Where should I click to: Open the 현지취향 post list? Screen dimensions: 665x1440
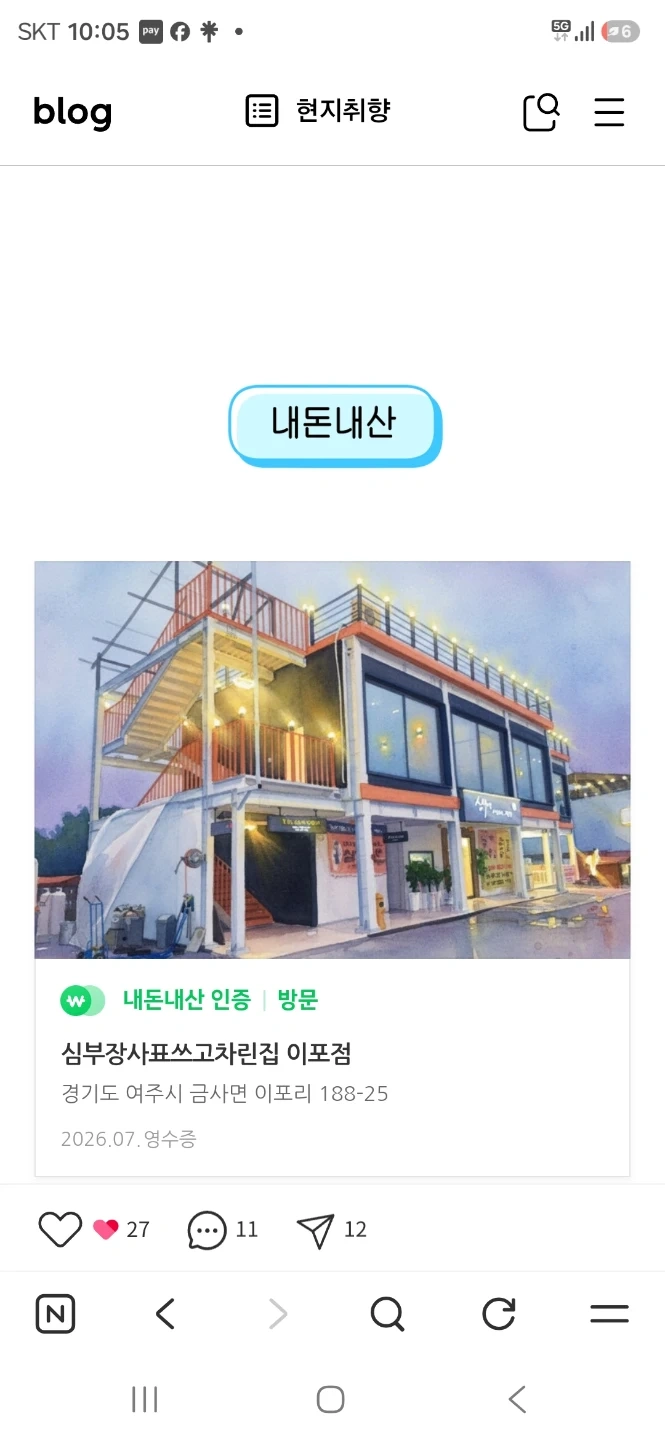tap(318, 111)
